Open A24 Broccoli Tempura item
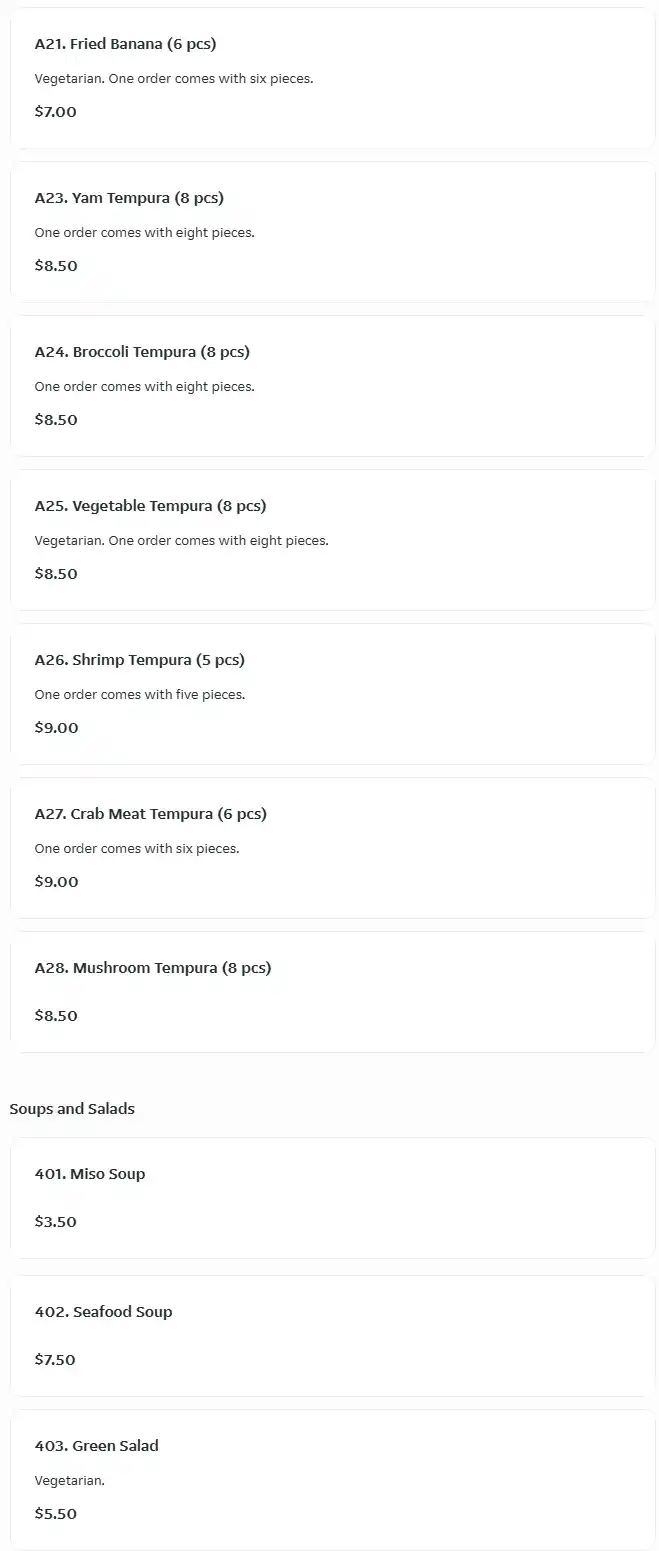Image resolution: width=659 pixels, height=1551 pixels. pos(330,386)
